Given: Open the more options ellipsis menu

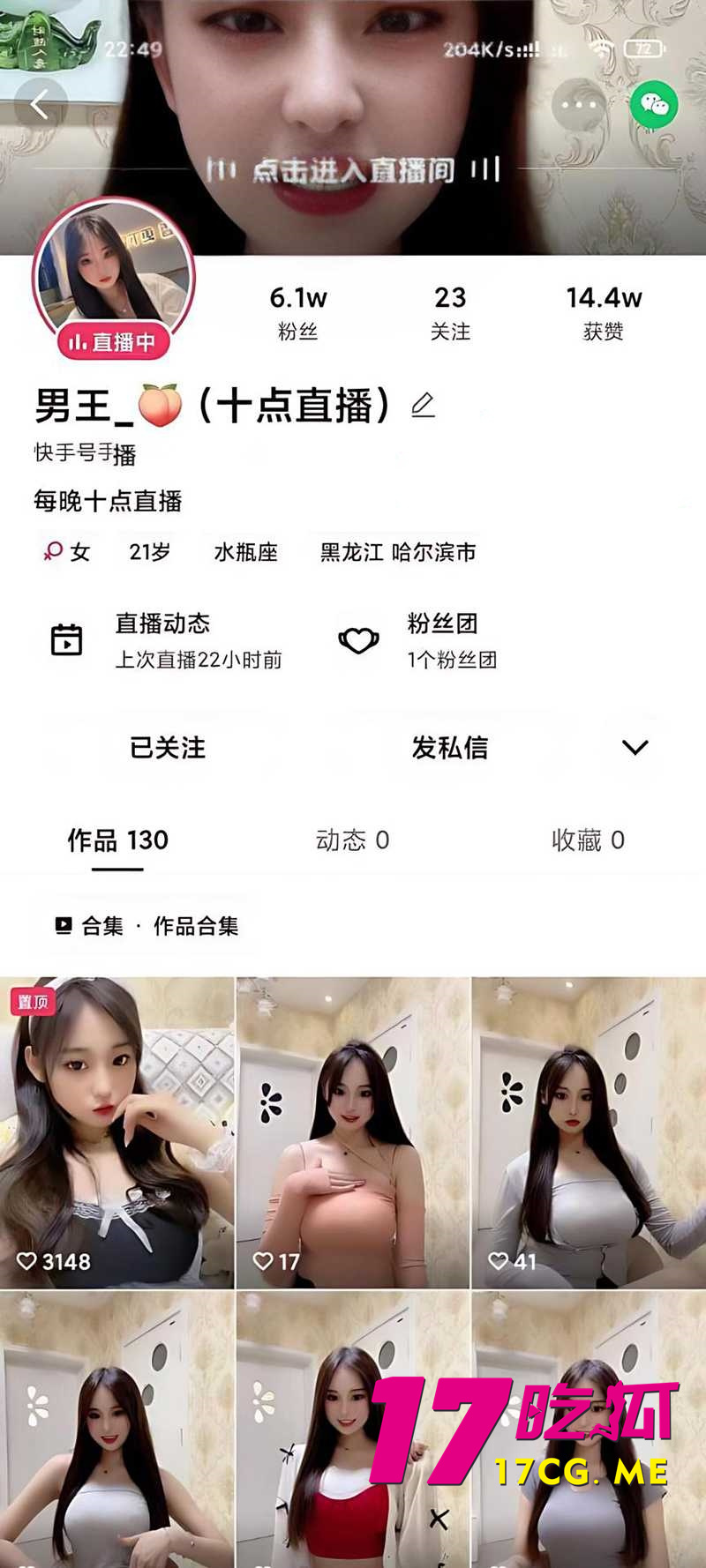Looking at the screenshot, I should [578, 104].
